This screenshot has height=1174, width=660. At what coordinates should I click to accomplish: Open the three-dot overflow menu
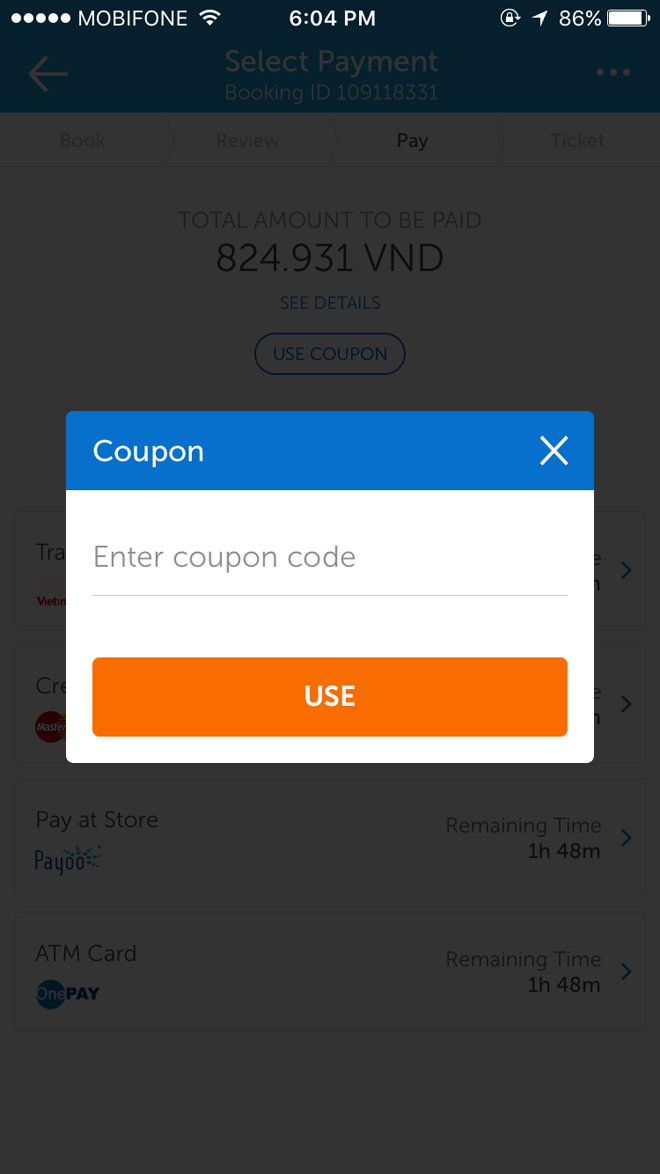tap(613, 73)
